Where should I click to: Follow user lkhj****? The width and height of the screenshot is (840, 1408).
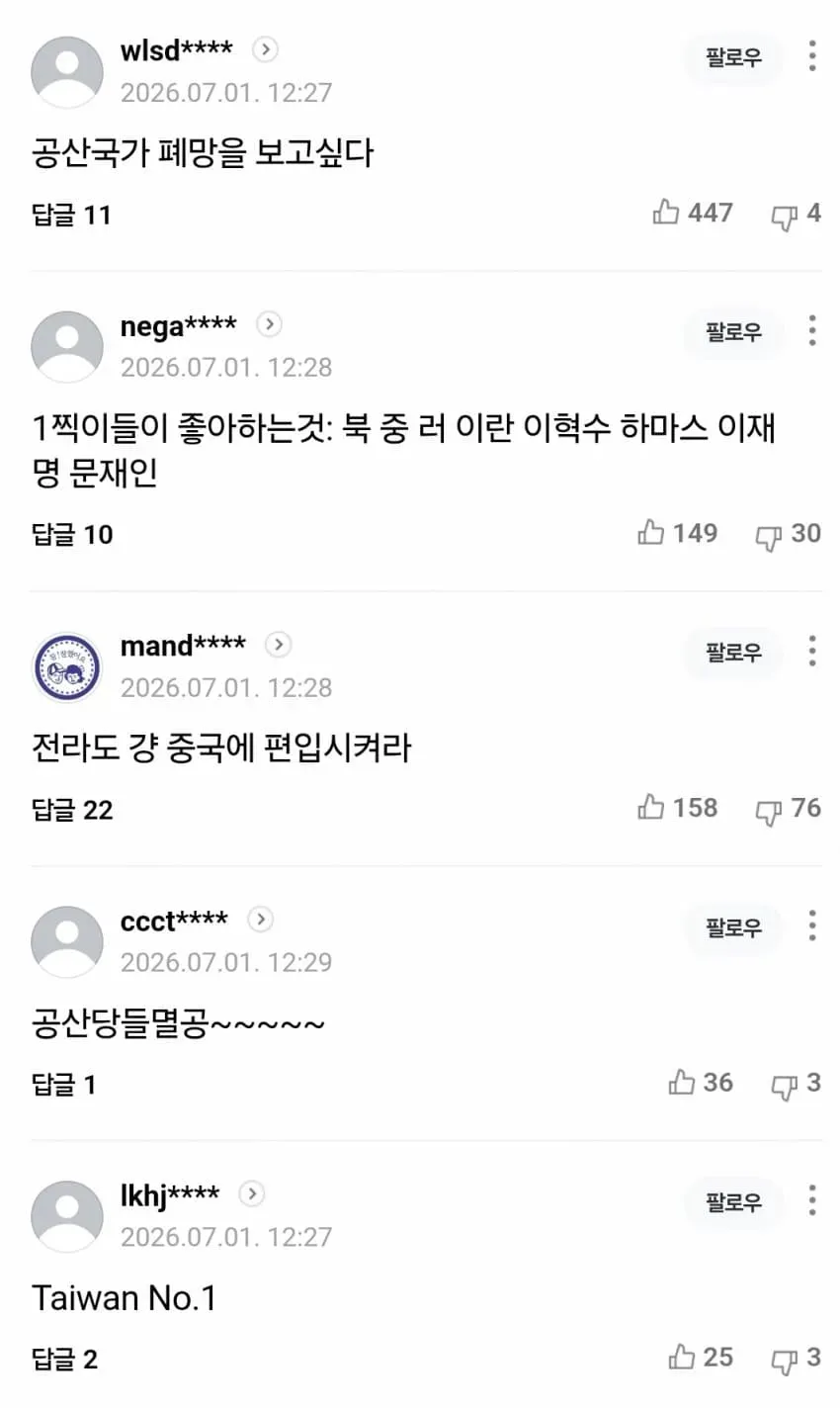733,1202
